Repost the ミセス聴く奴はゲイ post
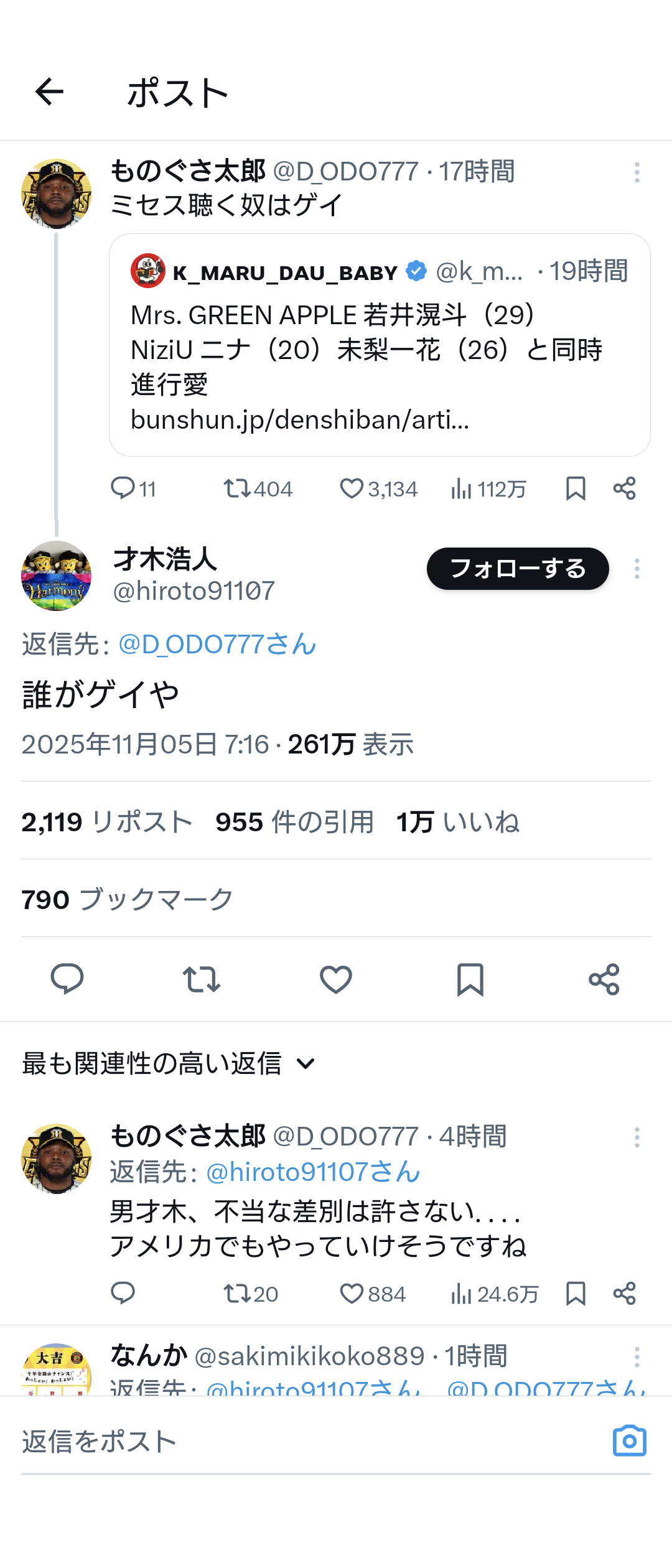 click(237, 489)
